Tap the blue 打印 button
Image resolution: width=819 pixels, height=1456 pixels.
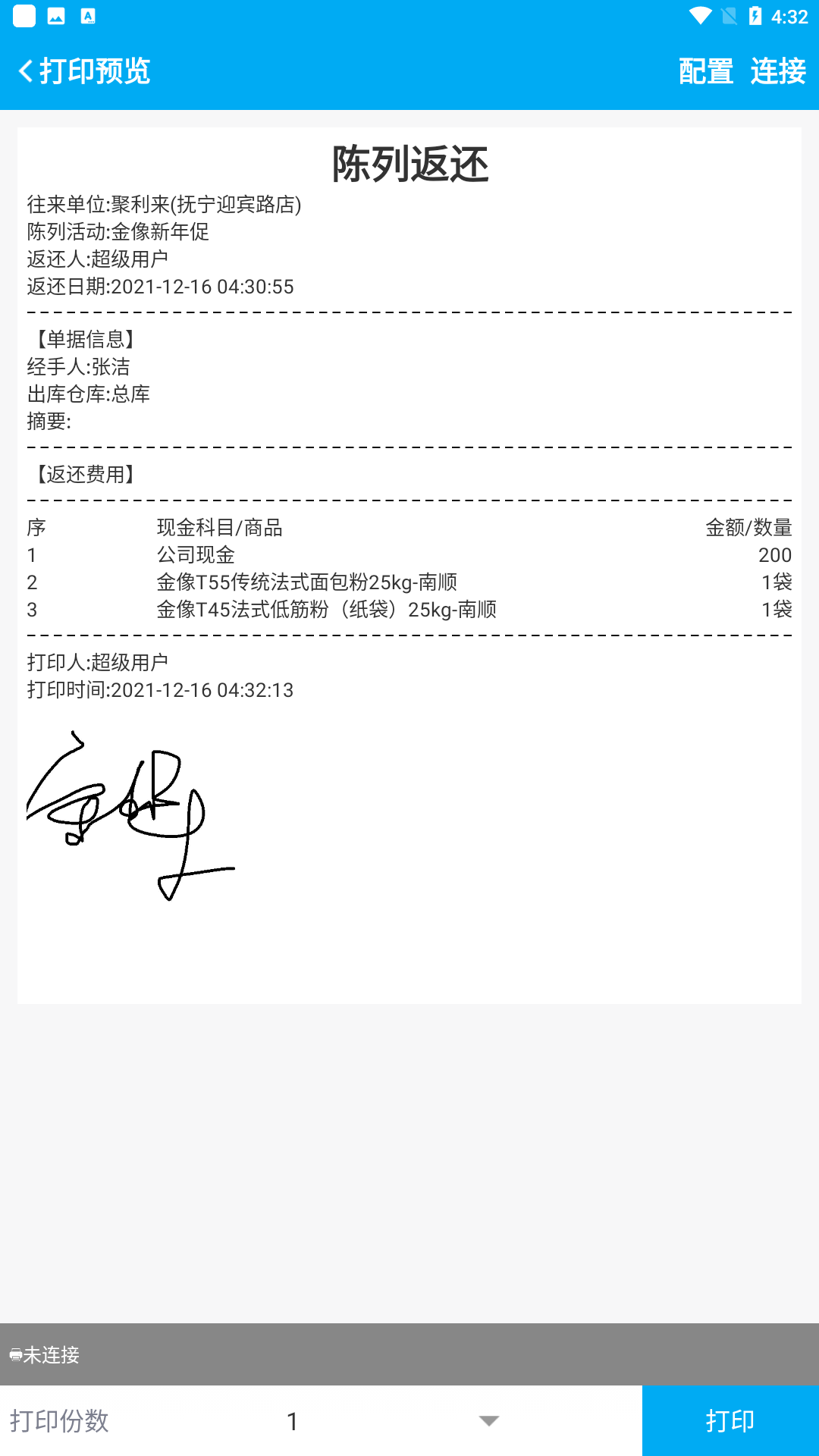click(x=730, y=1420)
